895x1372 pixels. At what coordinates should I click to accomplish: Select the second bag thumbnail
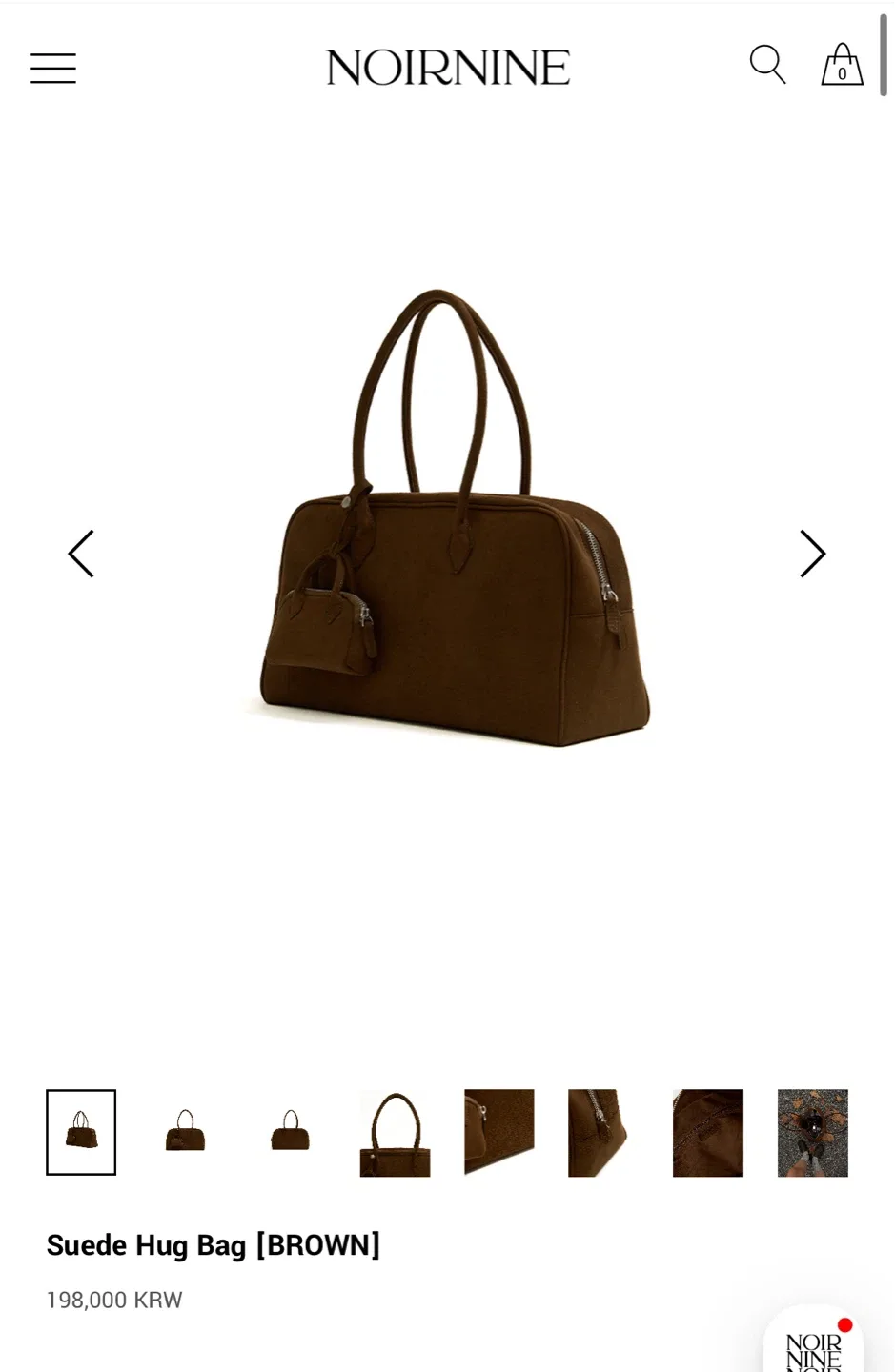pos(186,1132)
